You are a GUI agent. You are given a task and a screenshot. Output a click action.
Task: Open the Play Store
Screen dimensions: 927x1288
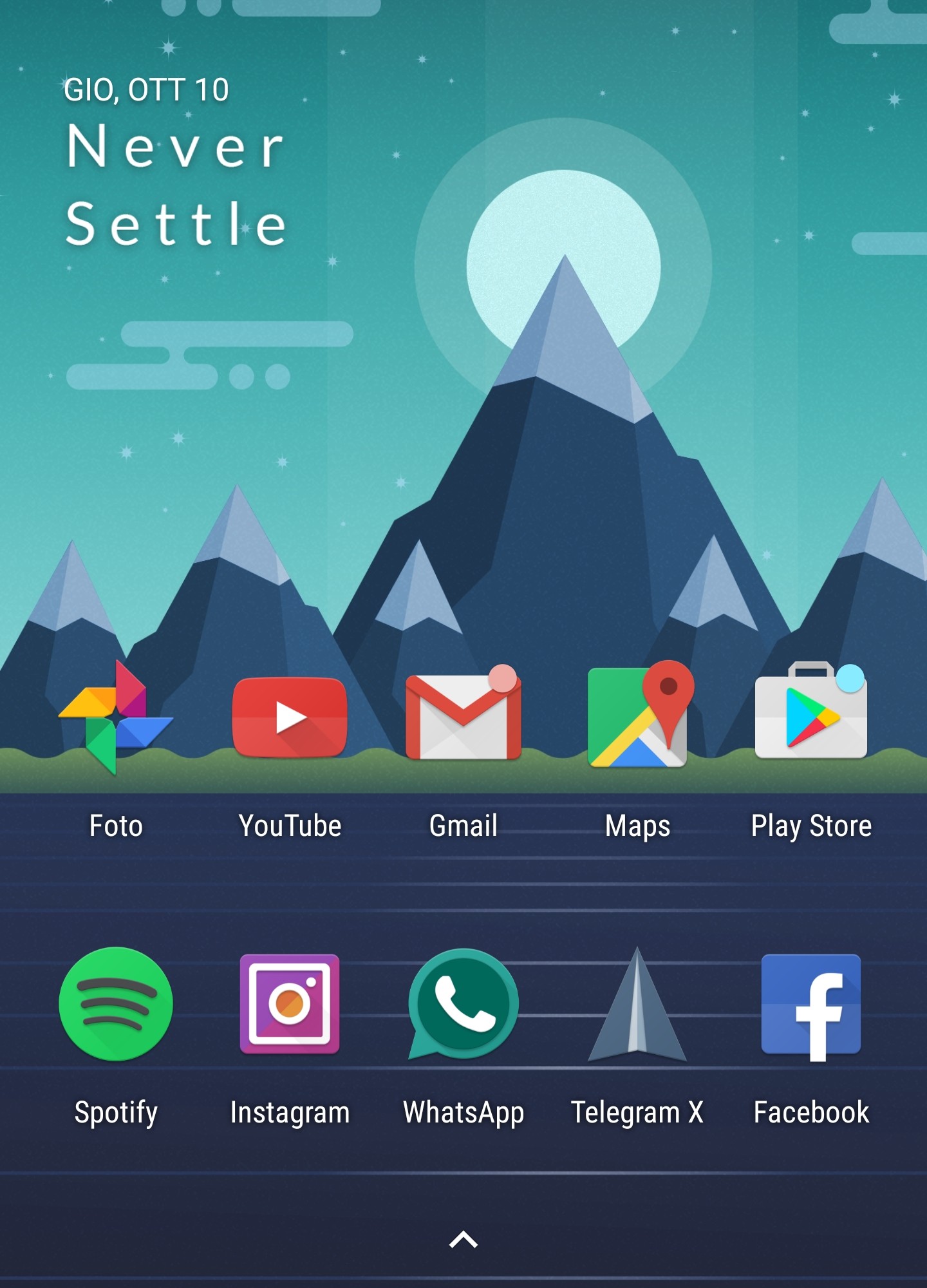tap(811, 714)
